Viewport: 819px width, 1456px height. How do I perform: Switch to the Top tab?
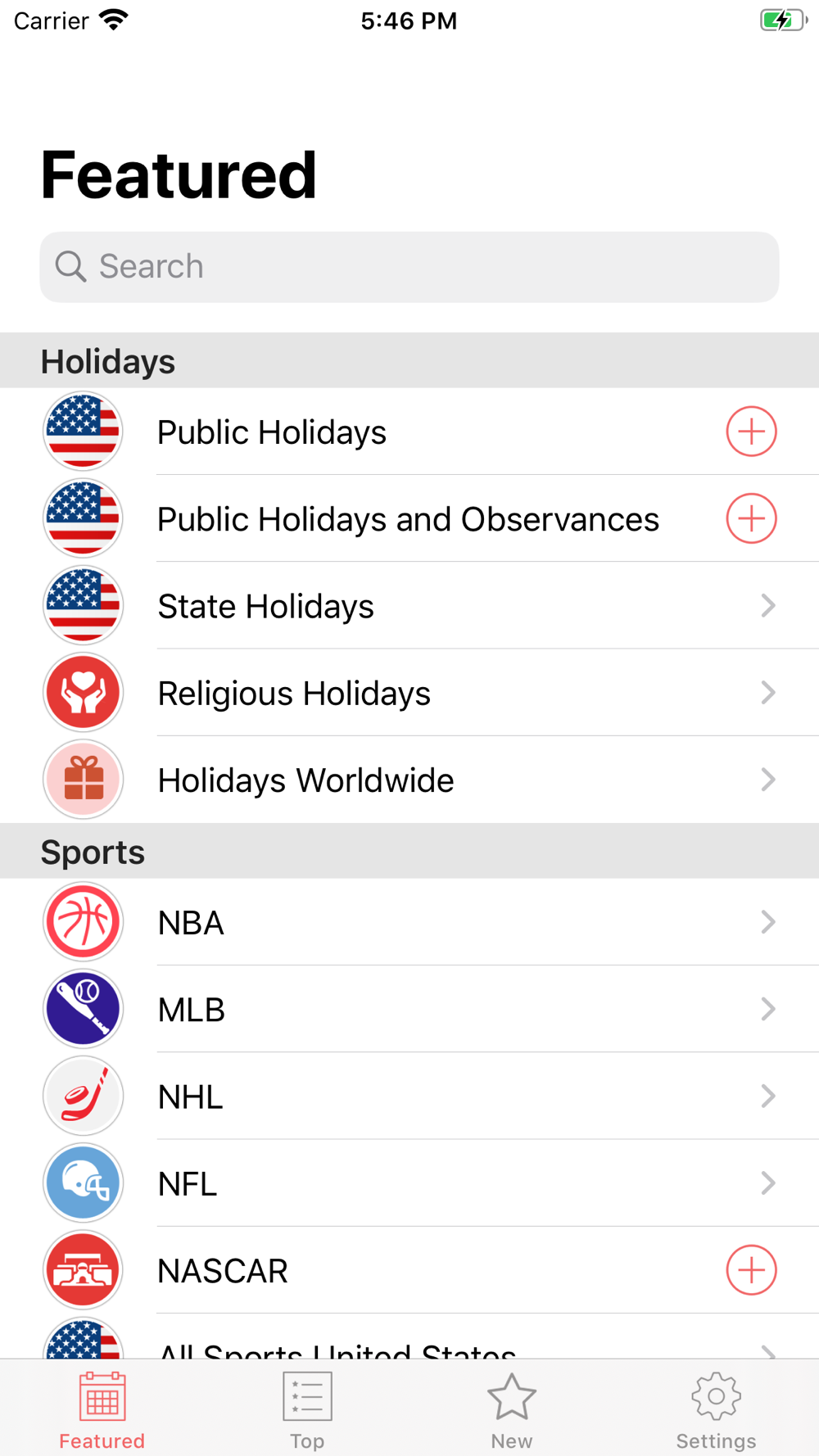pyautogui.click(x=307, y=1410)
